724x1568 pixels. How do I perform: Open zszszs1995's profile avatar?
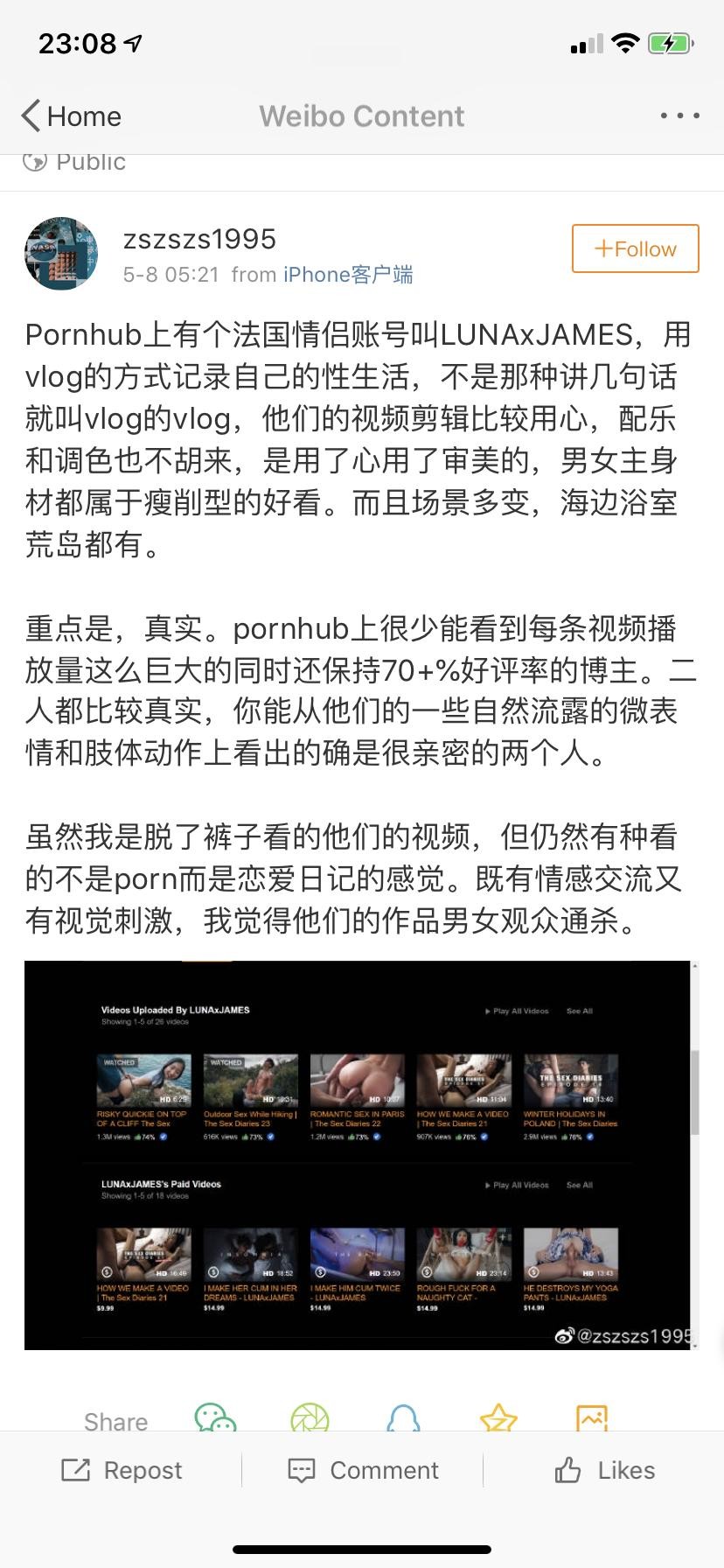pos(61,255)
